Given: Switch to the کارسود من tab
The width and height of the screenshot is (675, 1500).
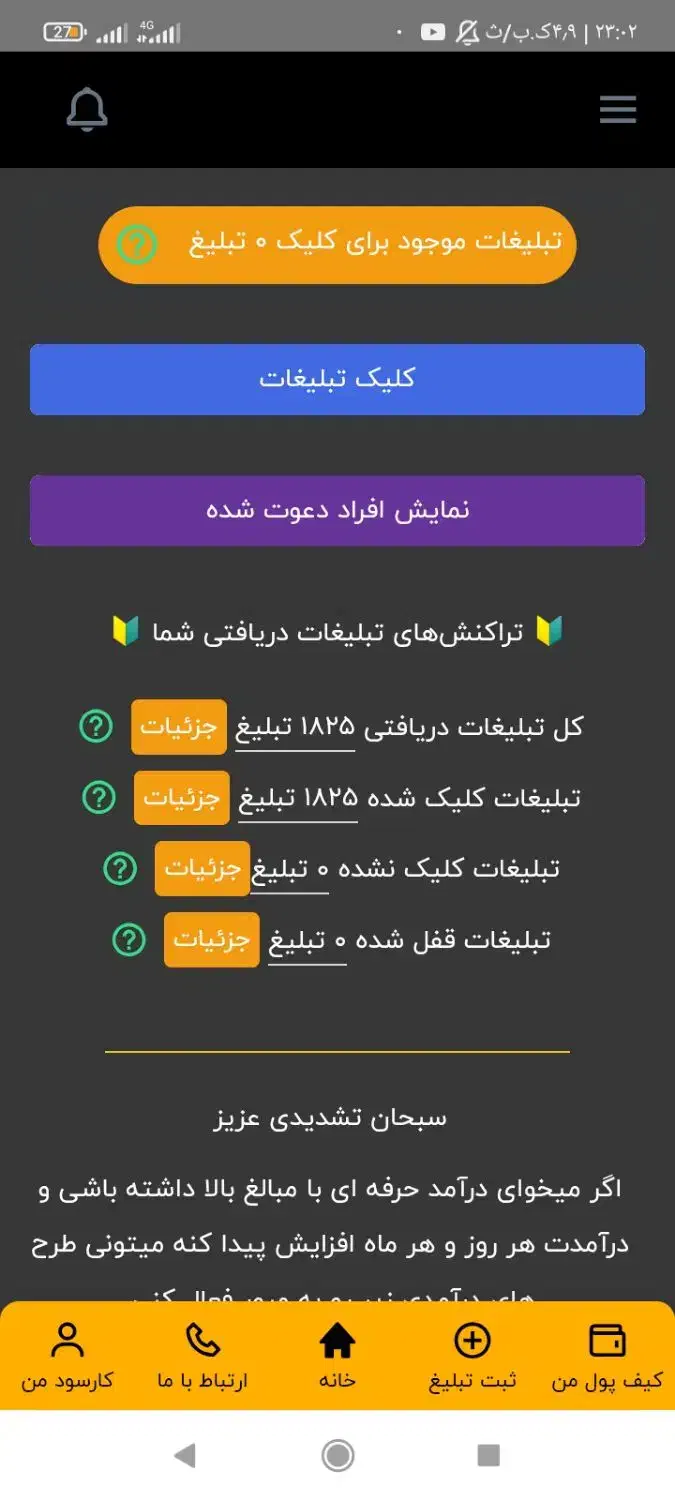Looking at the screenshot, I should point(68,1357).
